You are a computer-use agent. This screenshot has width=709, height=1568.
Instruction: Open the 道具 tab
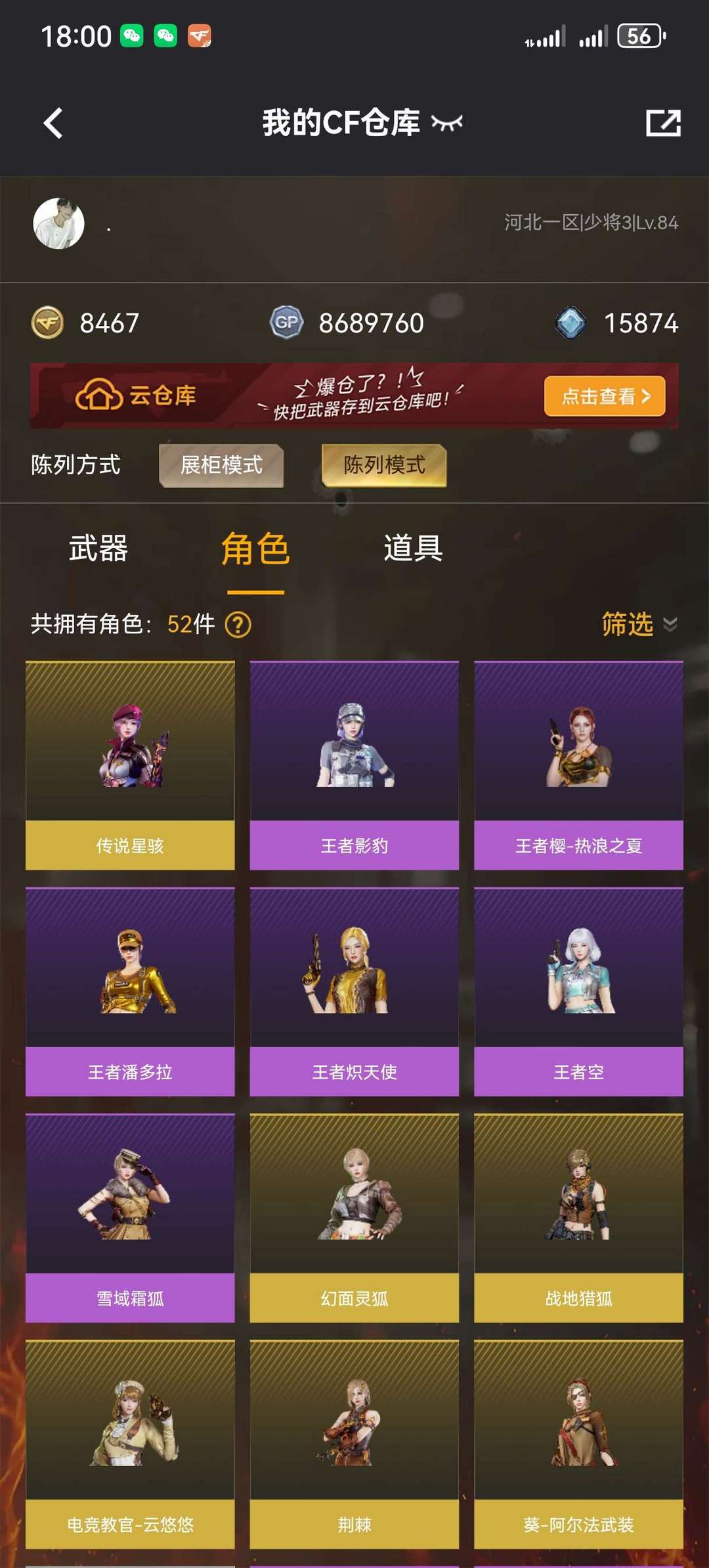coord(414,550)
